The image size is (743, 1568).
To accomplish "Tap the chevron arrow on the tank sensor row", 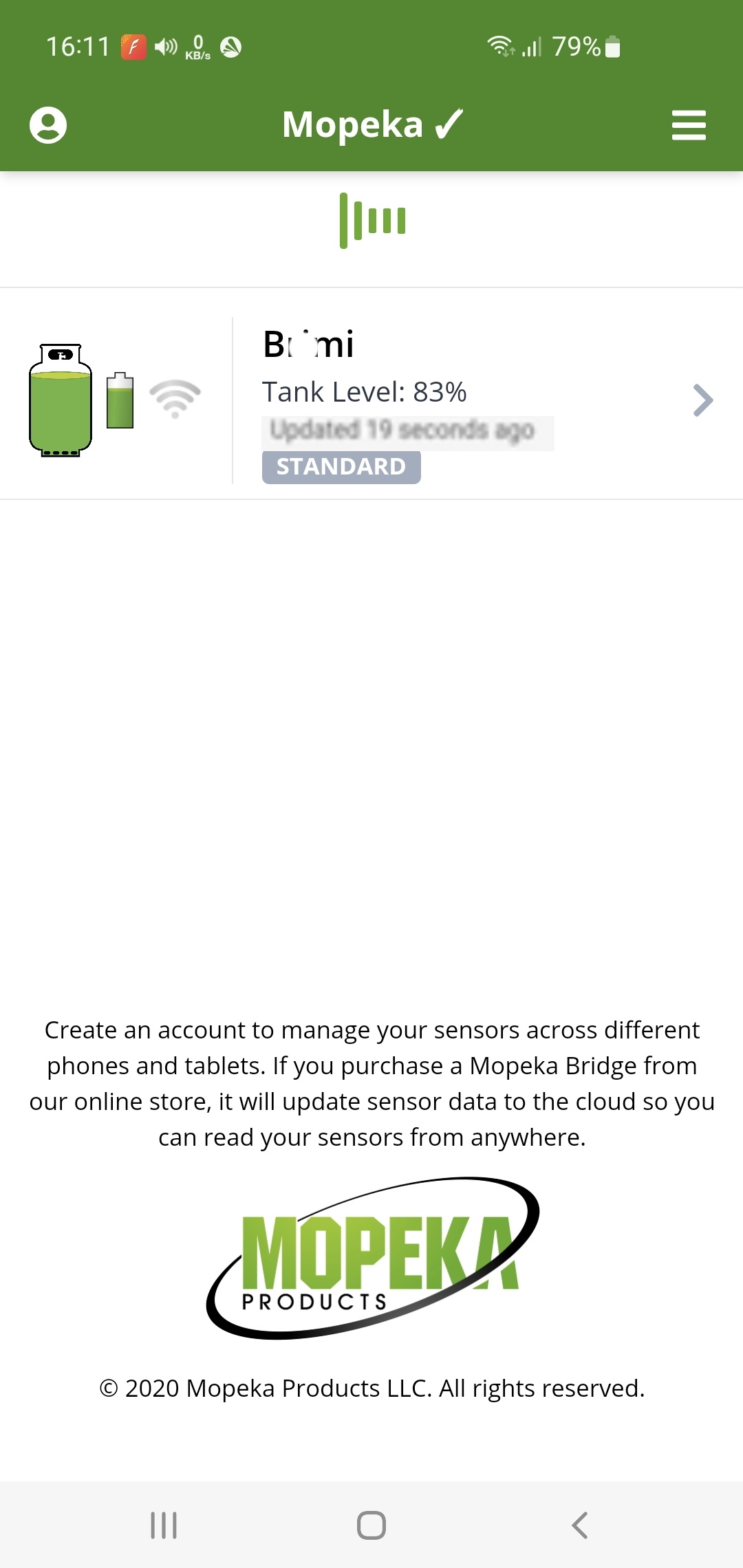I will click(702, 400).
